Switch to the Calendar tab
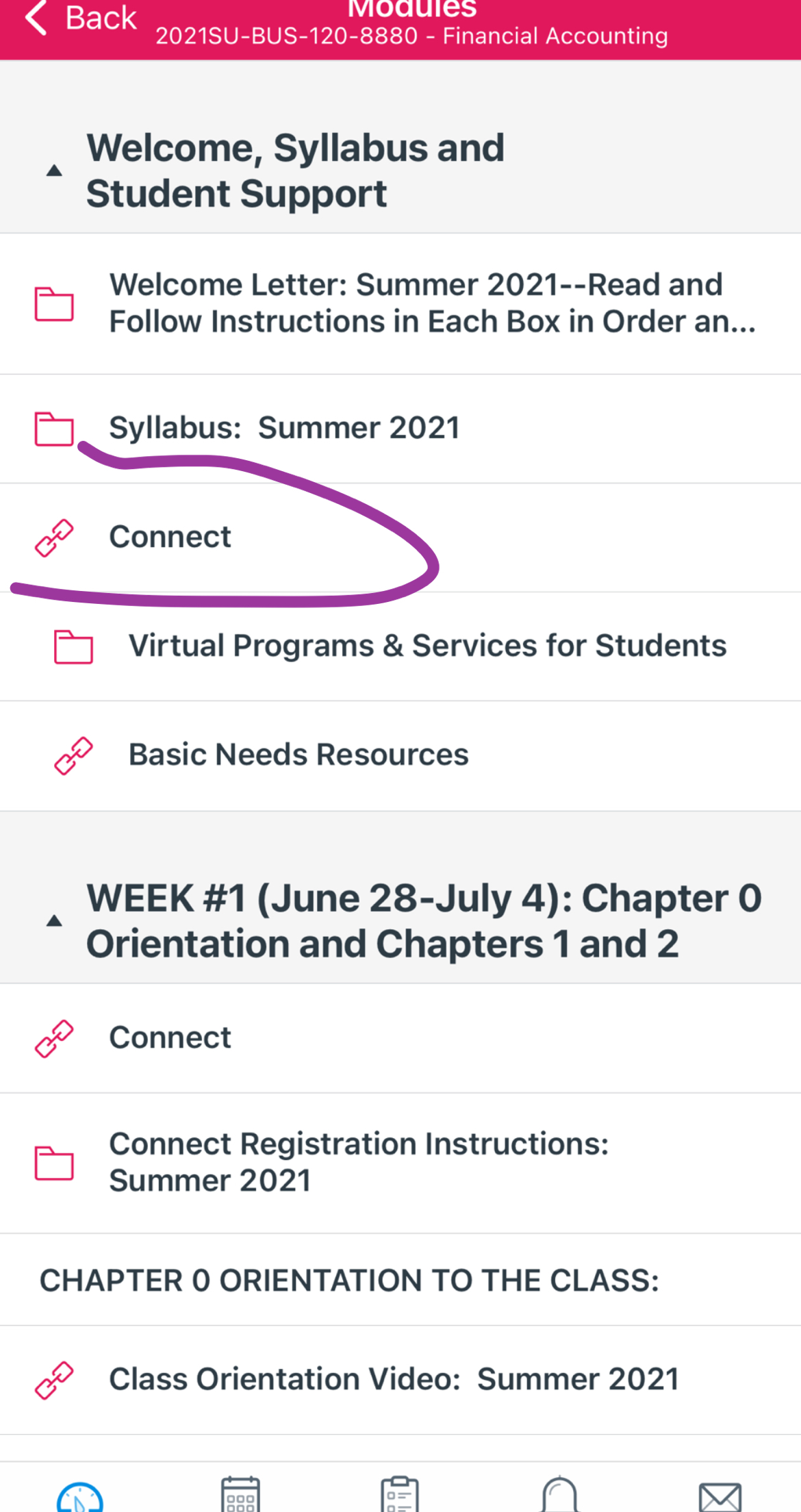 coord(240,1496)
